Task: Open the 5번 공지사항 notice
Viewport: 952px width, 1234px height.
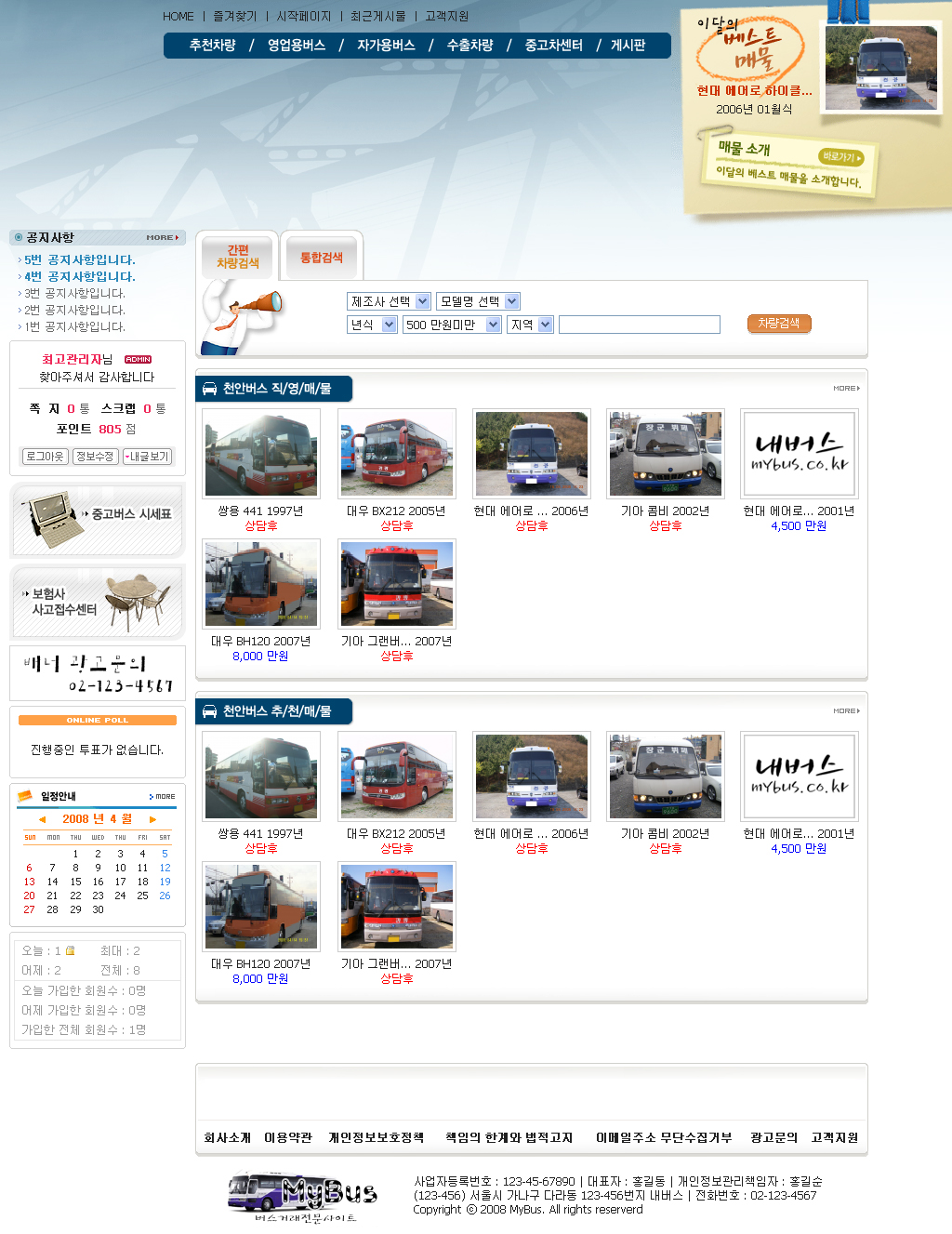Action: point(79,260)
